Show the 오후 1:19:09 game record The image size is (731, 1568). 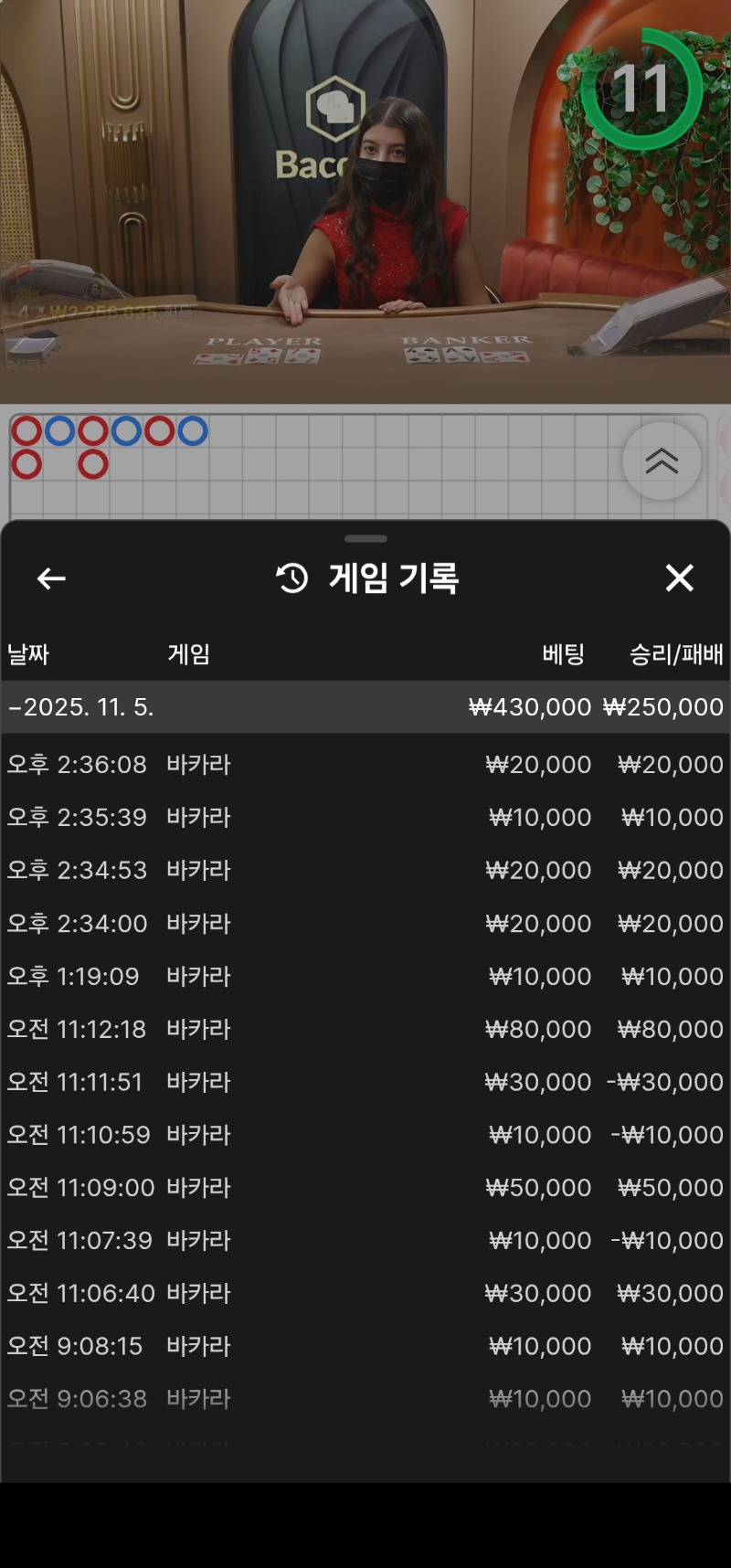pyautogui.click(x=365, y=977)
